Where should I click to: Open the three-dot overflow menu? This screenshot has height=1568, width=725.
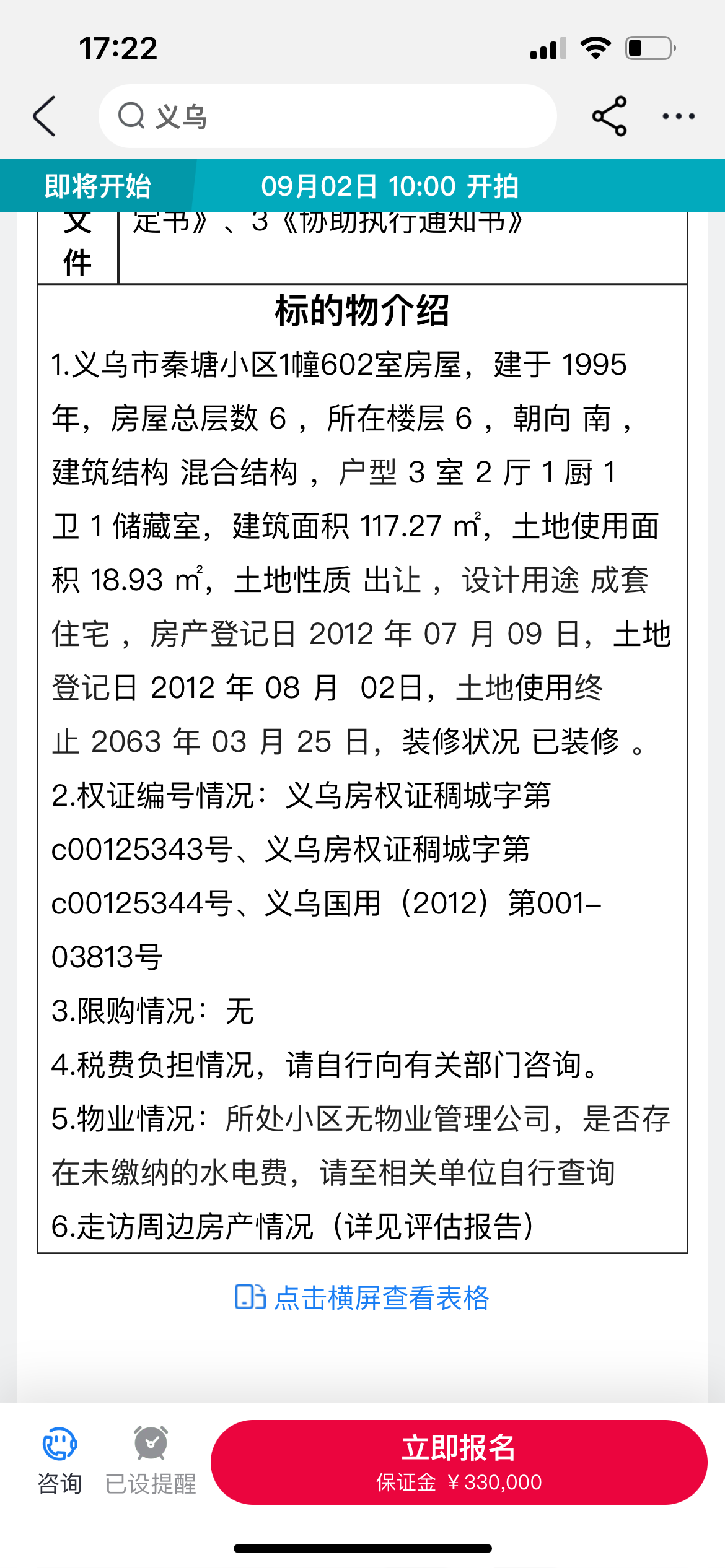click(679, 116)
